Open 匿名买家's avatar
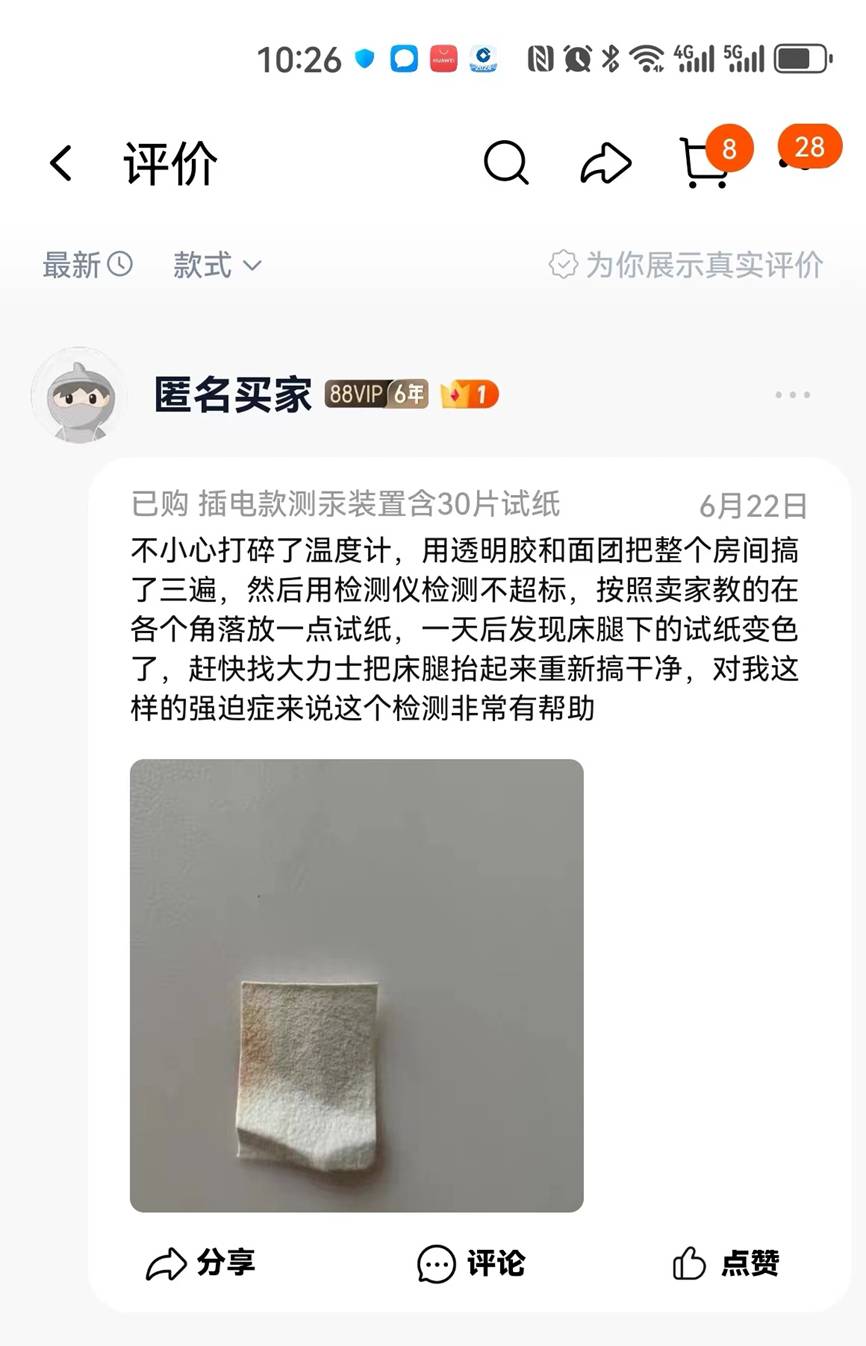The width and height of the screenshot is (866, 1346). 79,395
